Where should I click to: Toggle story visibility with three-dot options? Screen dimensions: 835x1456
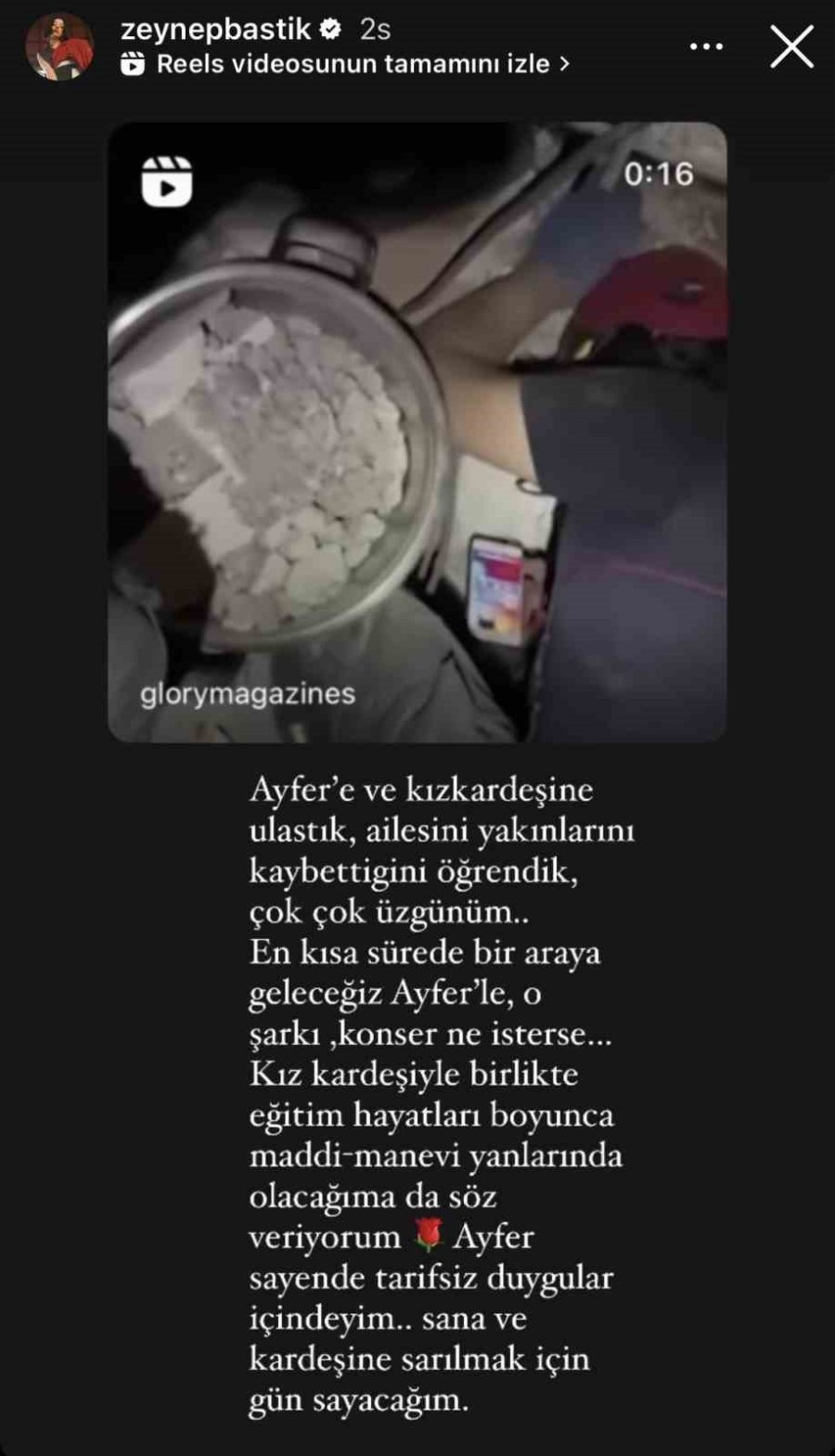point(708,44)
